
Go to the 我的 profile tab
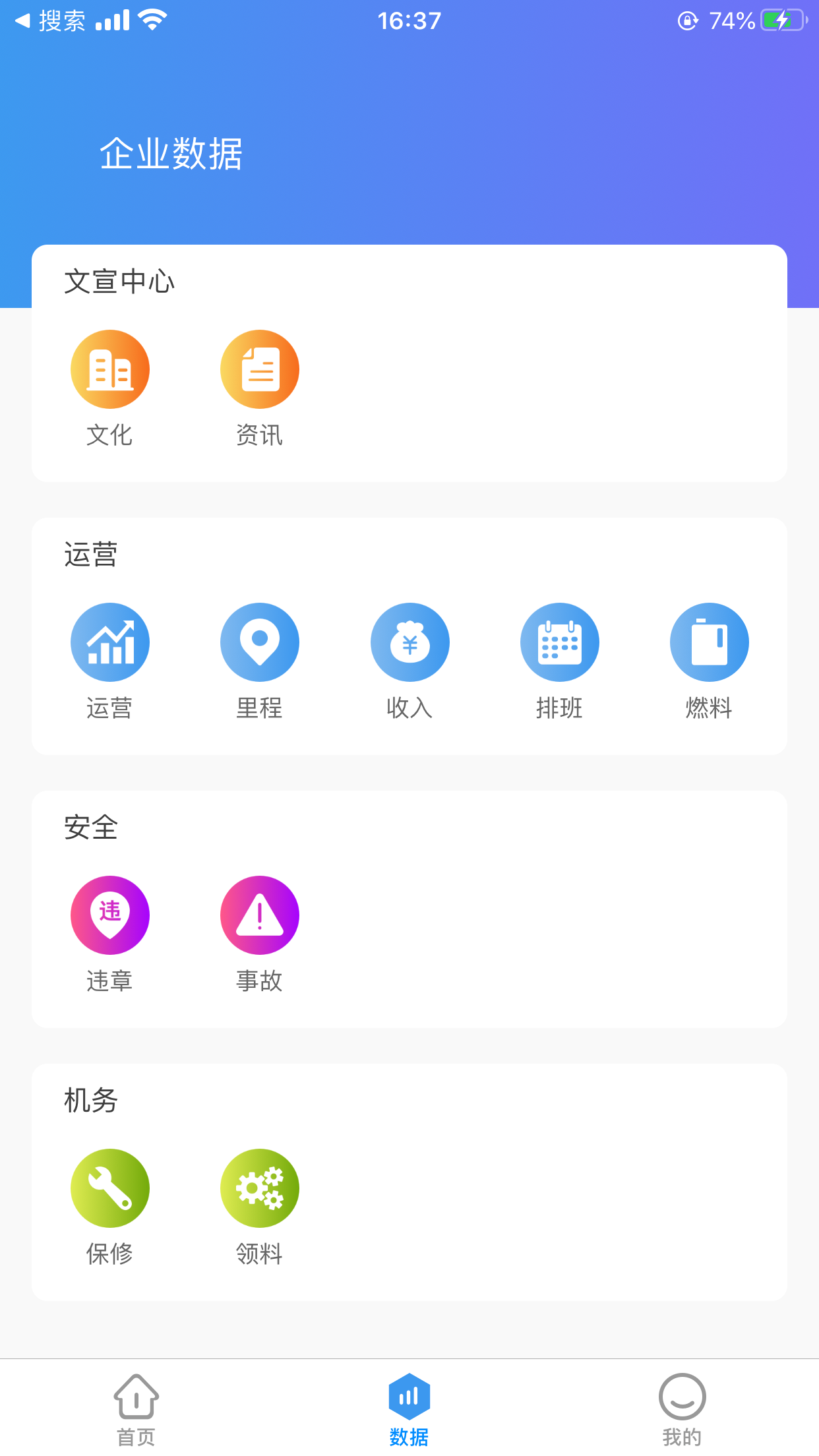[x=682, y=1409]
